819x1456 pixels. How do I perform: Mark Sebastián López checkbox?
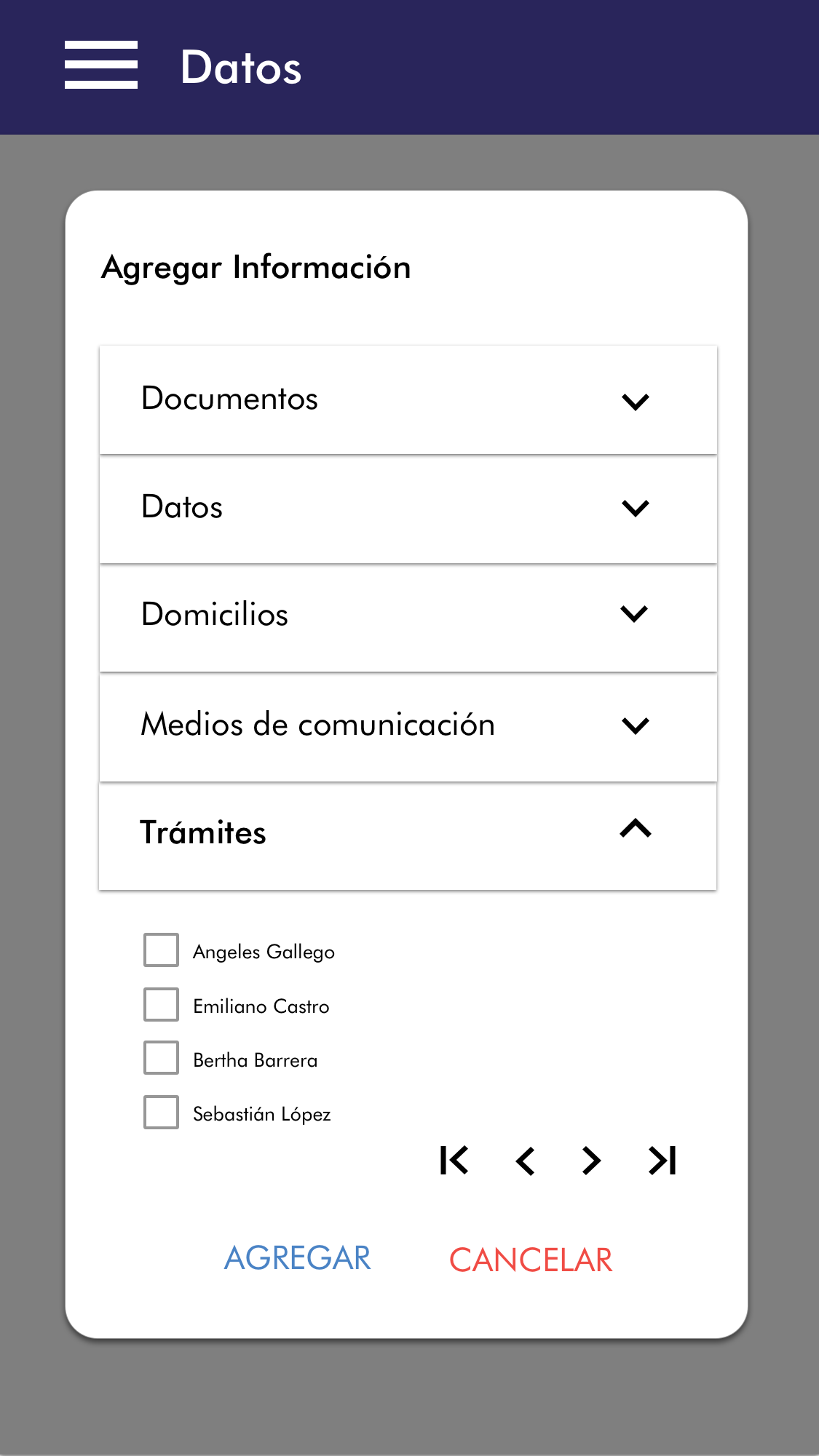(161, 1113)
